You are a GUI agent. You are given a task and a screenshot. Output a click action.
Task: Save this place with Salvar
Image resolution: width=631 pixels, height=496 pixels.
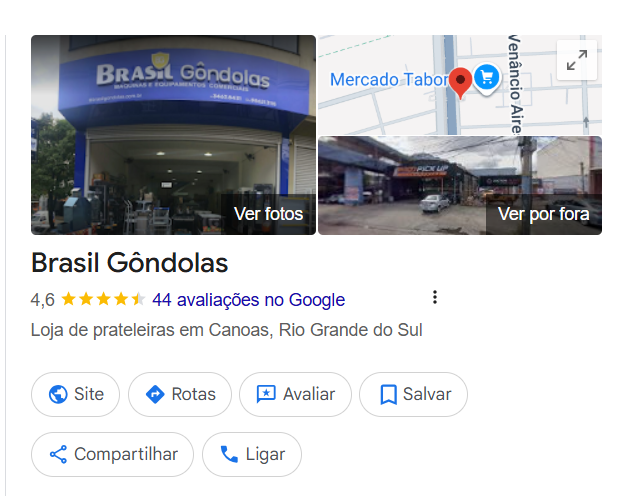pos(413,394)
